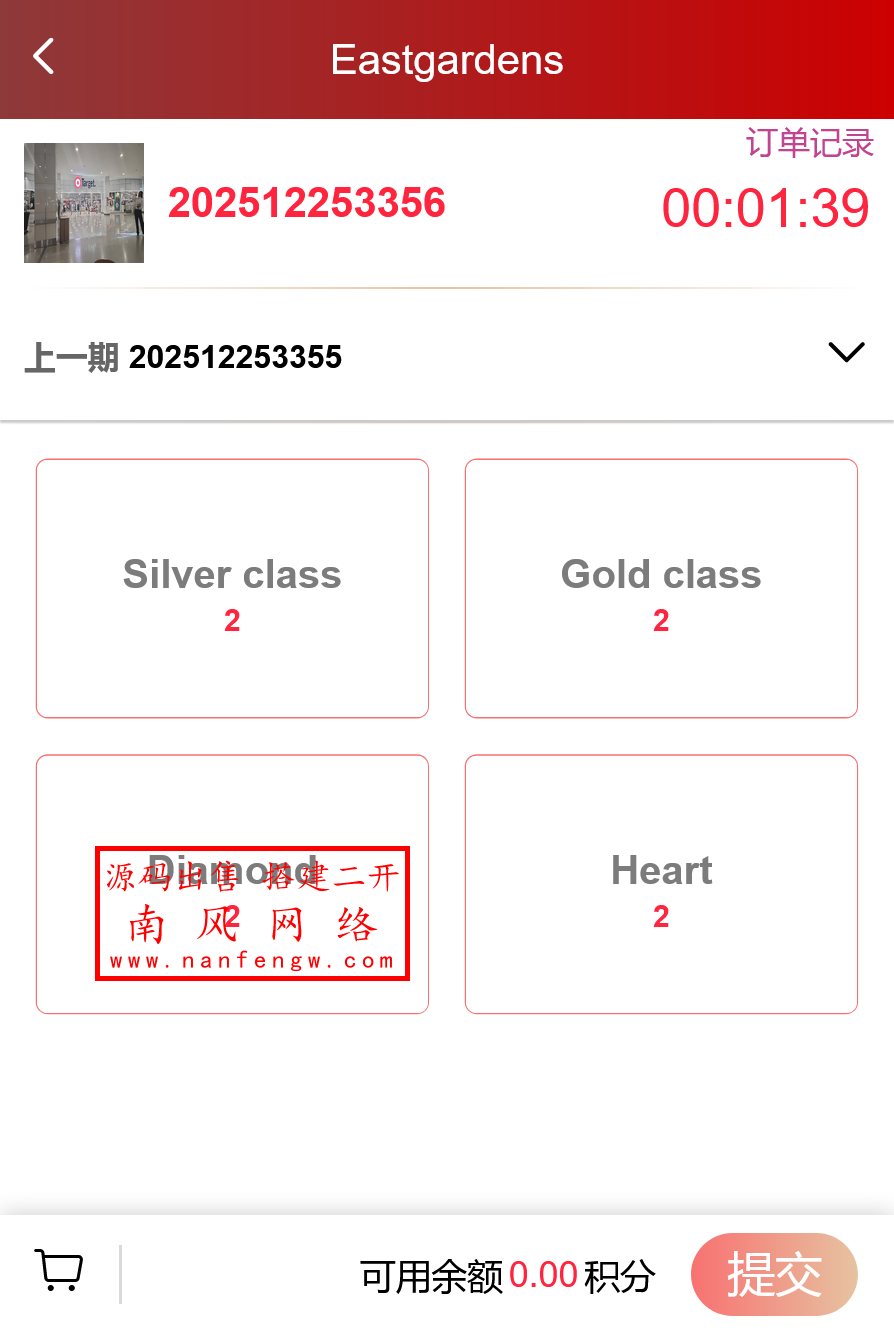
Task: Open the product thumbnail image
Action: 83,203
